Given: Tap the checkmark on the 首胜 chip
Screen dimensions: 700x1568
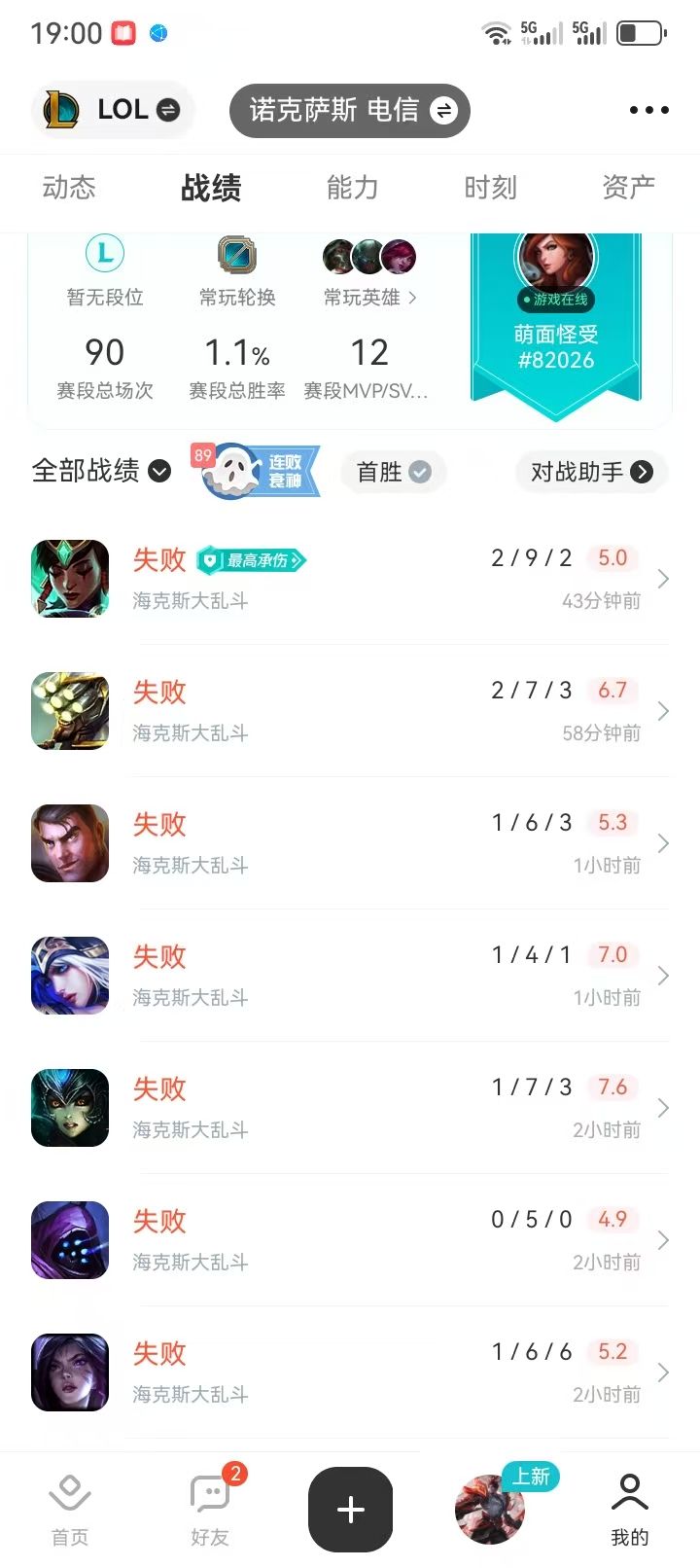Looking at the screenshot, I should (x=419, y=472).
